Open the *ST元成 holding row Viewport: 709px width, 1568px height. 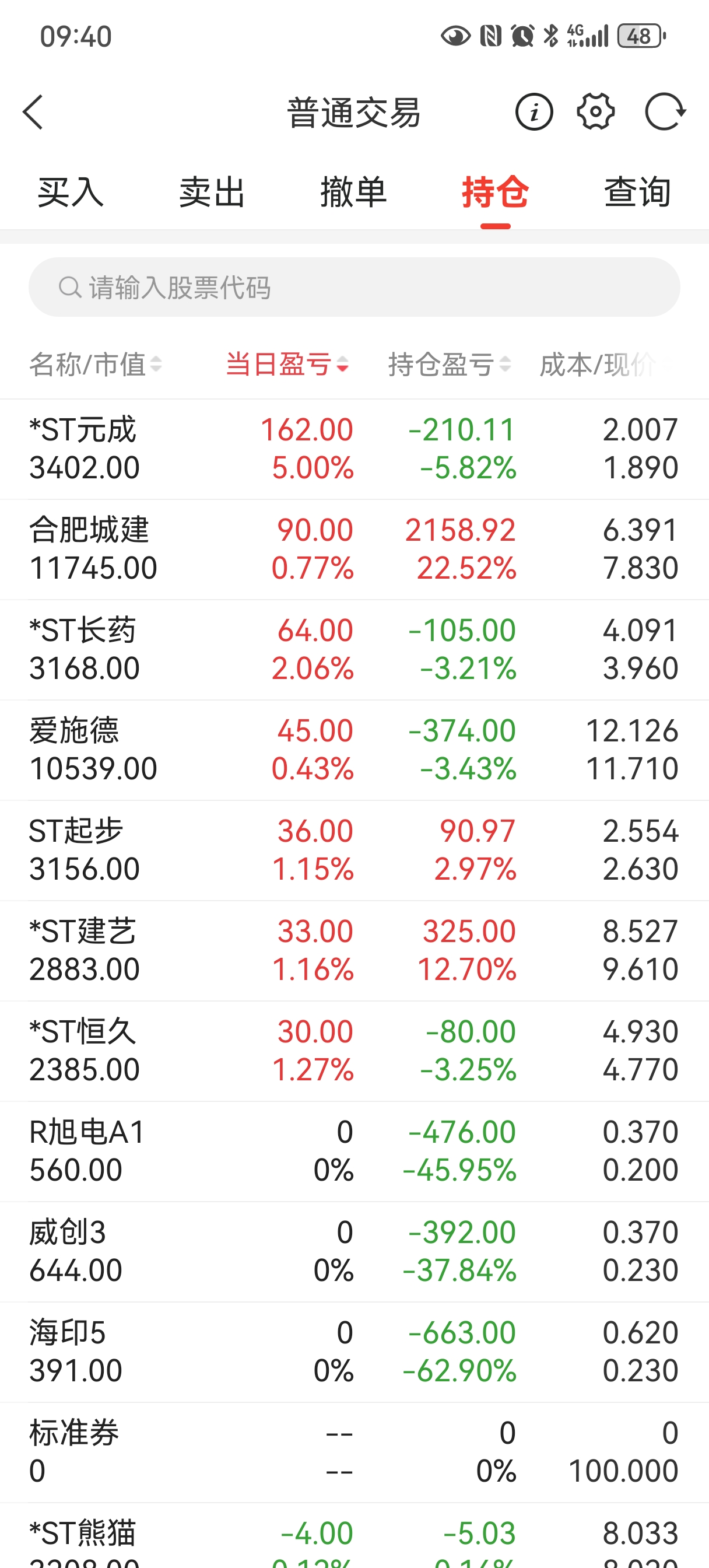pyautogui.click(x=354, y=449)
